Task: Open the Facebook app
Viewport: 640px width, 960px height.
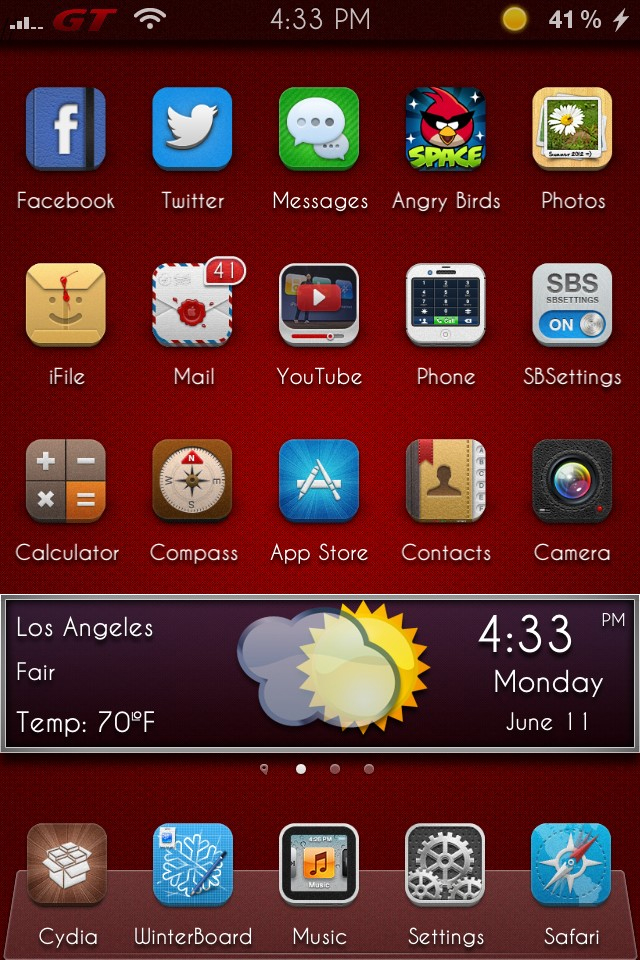Action: [66, 128]
